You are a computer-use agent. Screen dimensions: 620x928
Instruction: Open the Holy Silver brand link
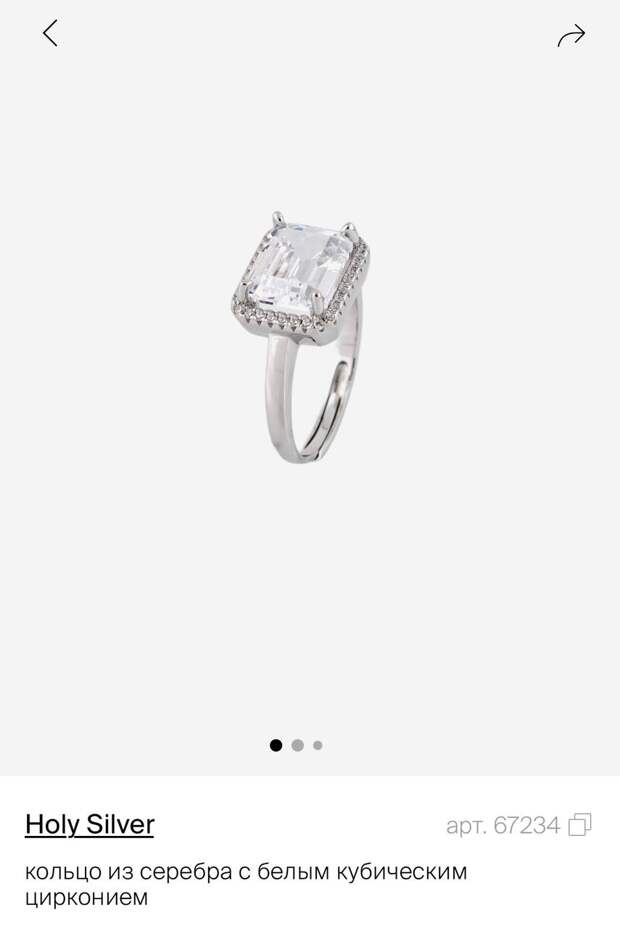tap(89, 825)
